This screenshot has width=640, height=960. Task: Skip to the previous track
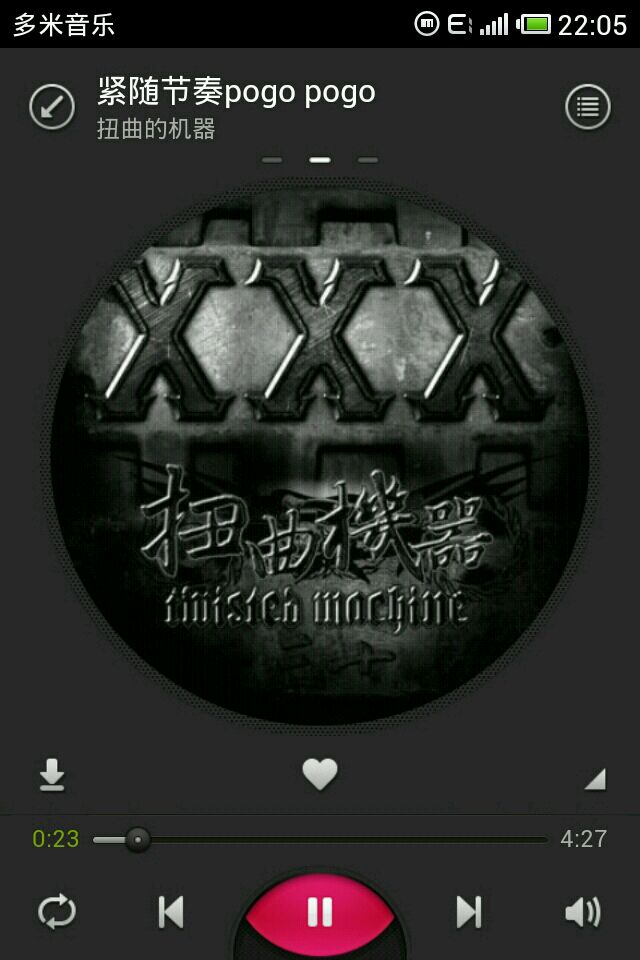[x=171, y=912]
